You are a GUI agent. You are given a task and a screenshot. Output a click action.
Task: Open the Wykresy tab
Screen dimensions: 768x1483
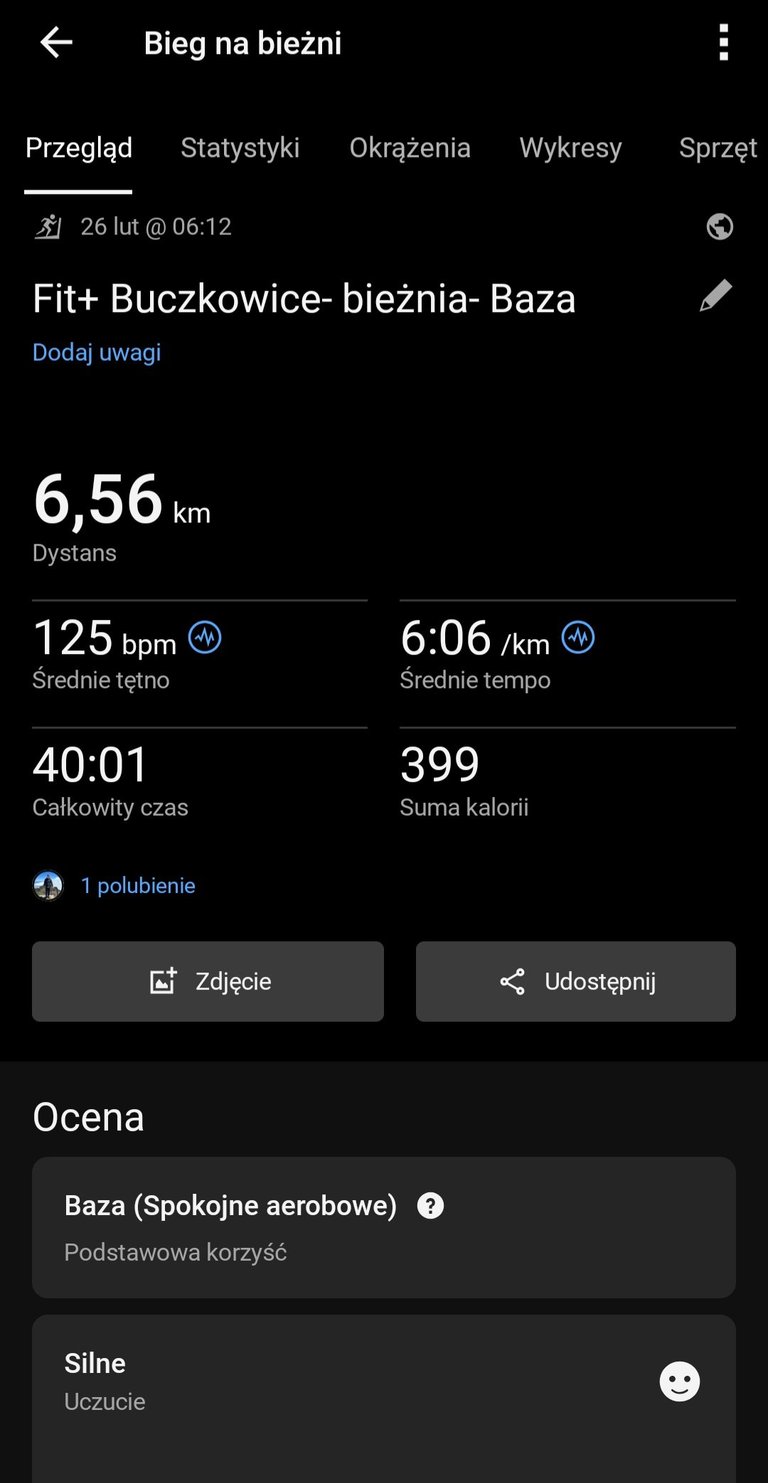tap(570, 148)
